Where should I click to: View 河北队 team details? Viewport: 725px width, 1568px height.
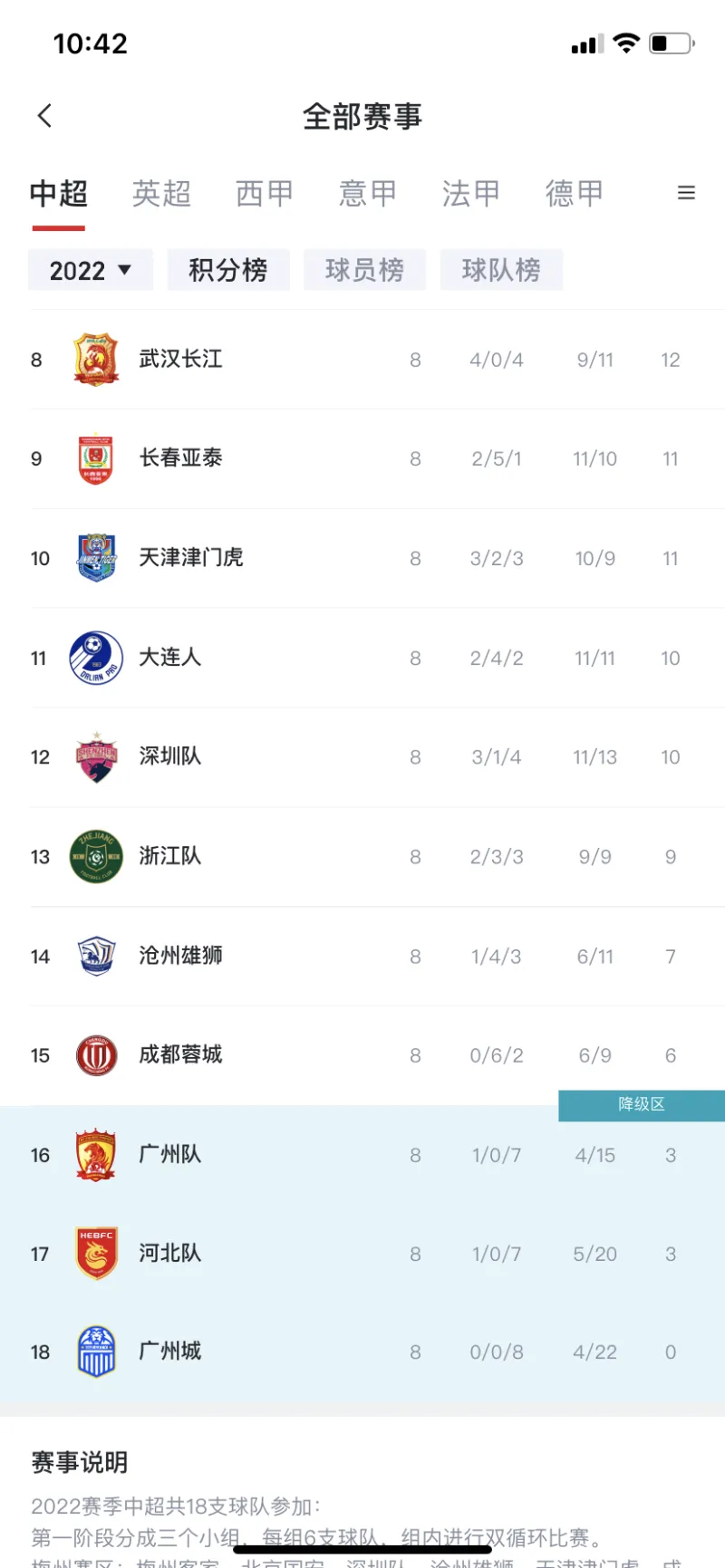(362, 1254)
